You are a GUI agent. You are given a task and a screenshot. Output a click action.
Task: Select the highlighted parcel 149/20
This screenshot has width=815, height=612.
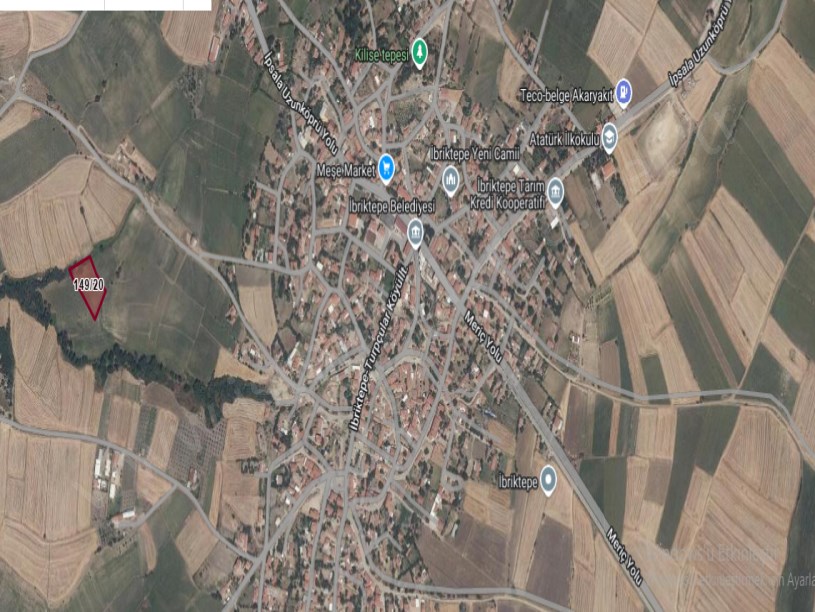(89, 285)
